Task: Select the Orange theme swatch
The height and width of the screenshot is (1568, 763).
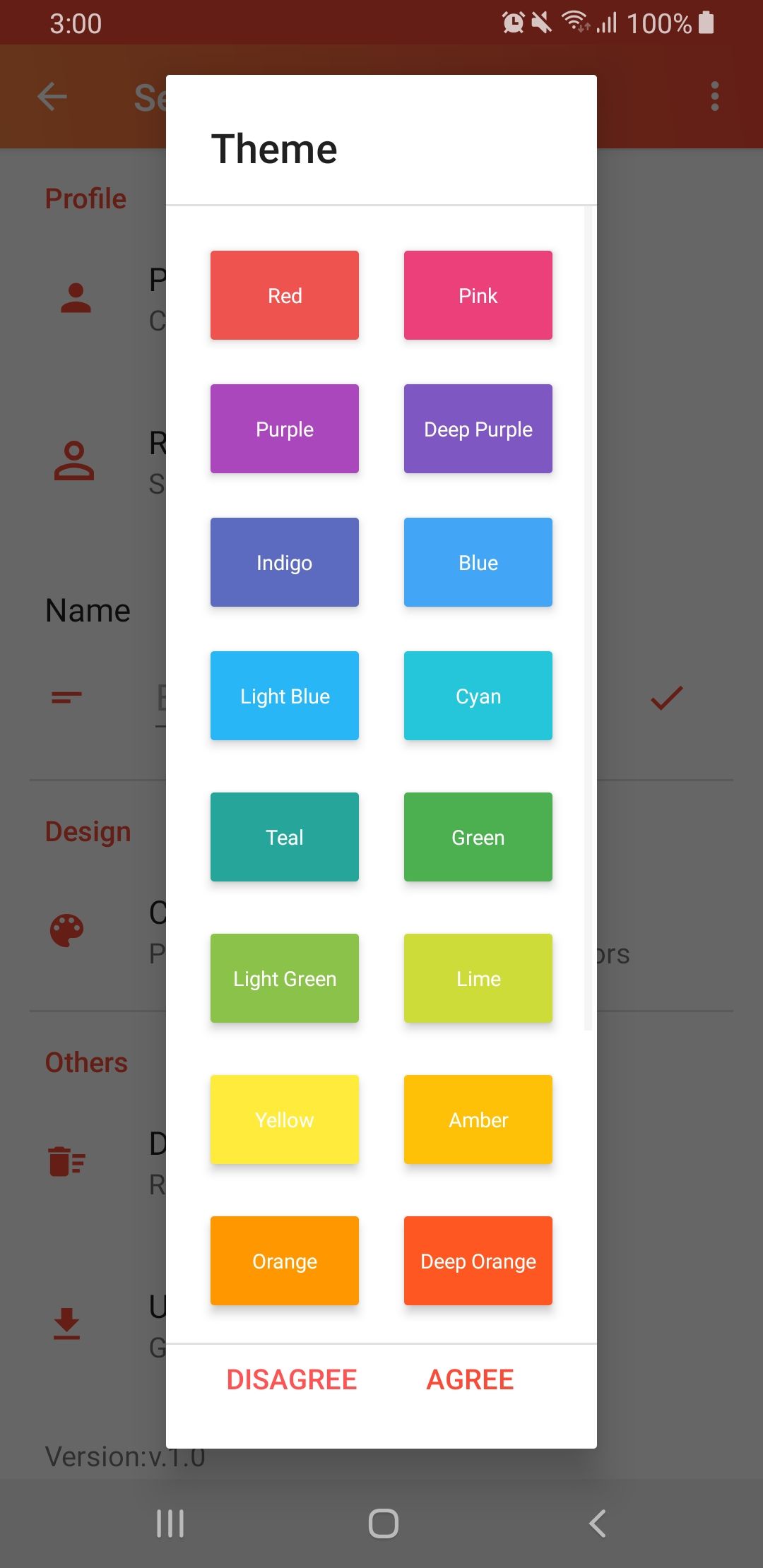Action: point(285,1261)
